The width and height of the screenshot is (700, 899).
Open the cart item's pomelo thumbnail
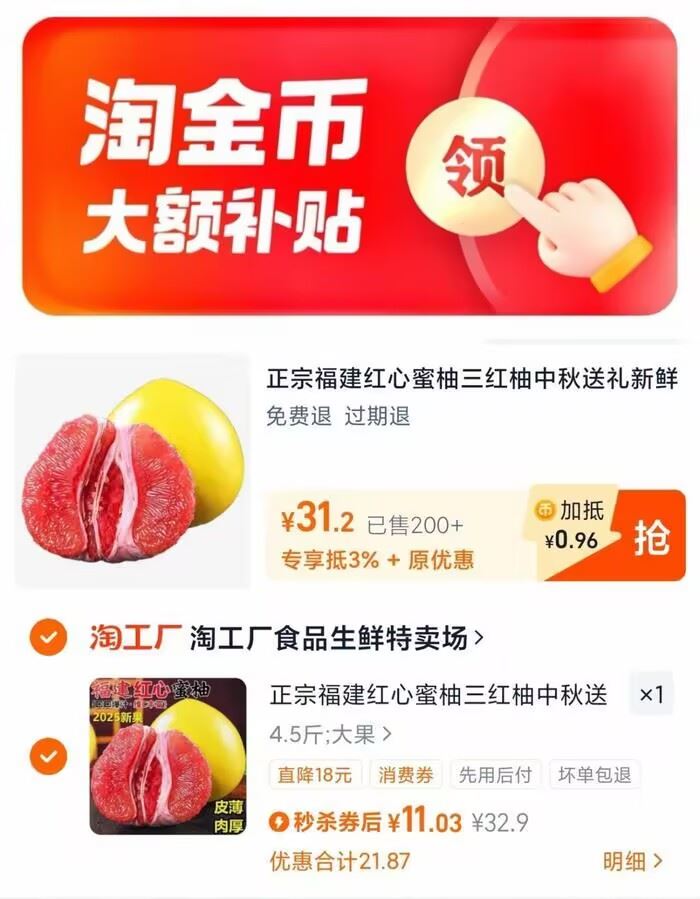[x=168, y=756]
